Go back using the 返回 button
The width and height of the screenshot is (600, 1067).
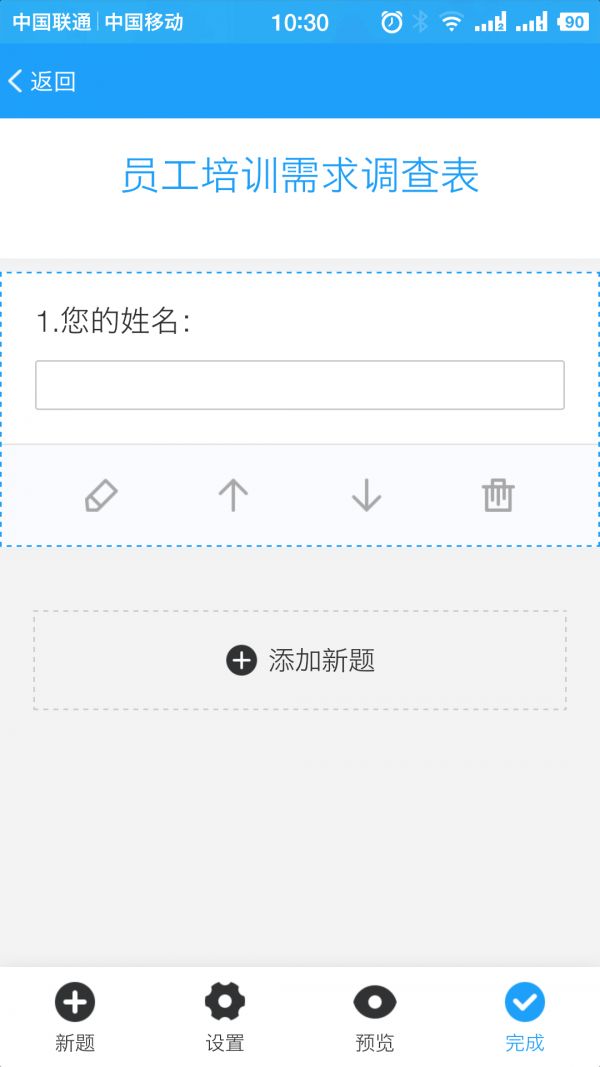(x=41, y=81)
